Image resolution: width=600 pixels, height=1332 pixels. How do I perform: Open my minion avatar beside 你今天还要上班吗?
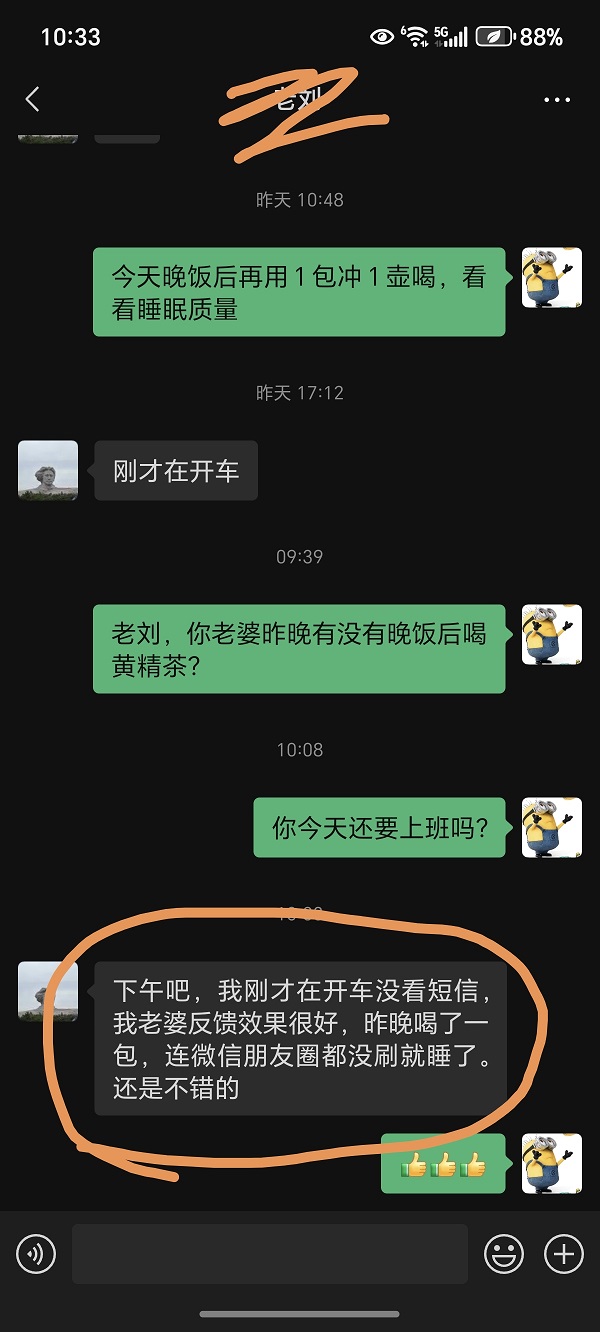(552, 827)
